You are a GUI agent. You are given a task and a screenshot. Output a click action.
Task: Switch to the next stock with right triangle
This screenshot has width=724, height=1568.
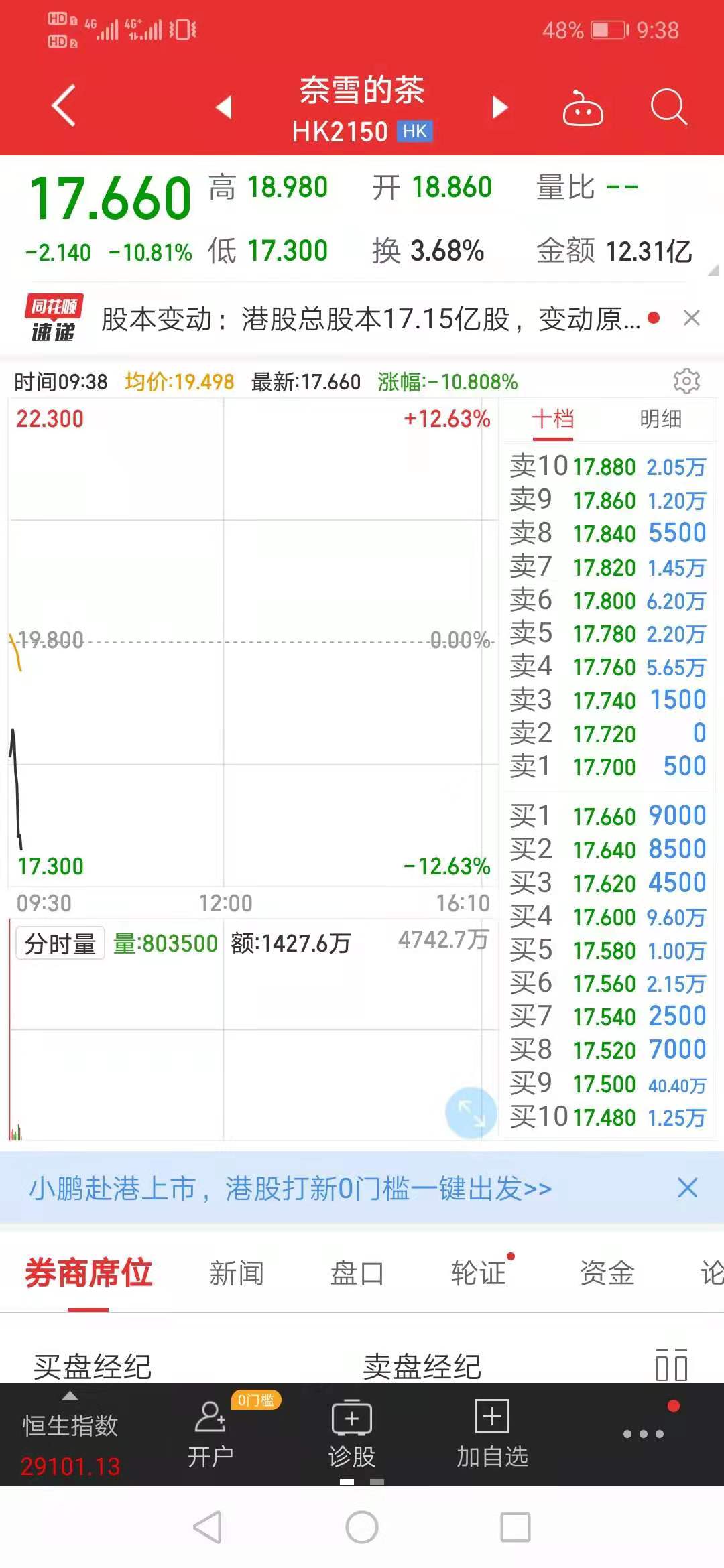click(500, 107)
